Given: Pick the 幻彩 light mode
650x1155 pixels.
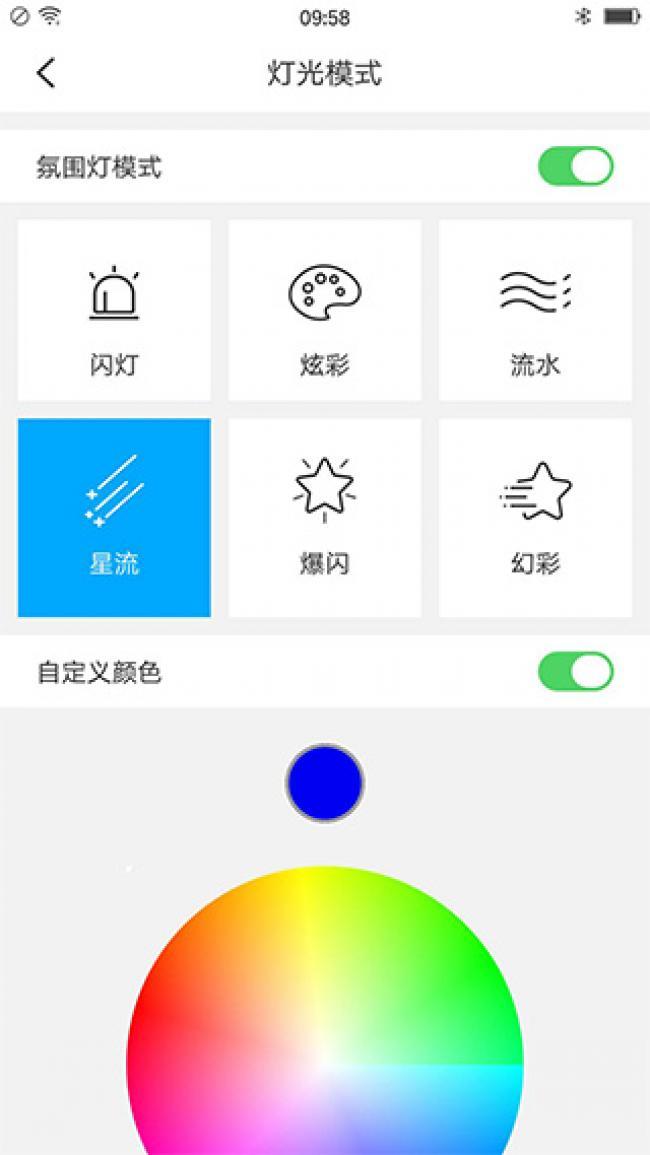Looking at the screenshot, I should click(535, 518).
